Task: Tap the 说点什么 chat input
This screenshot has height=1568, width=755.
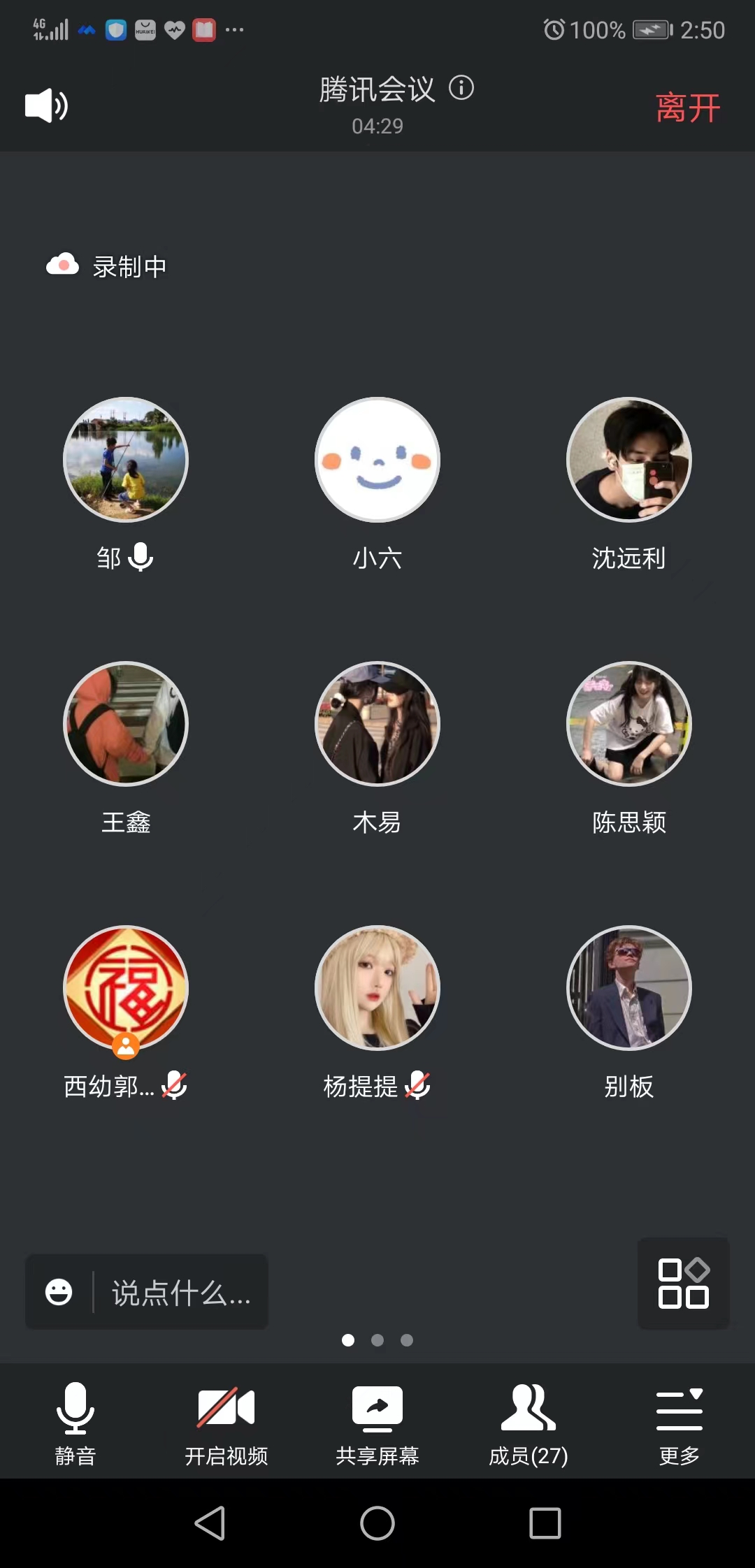Action: (180, 1293)
